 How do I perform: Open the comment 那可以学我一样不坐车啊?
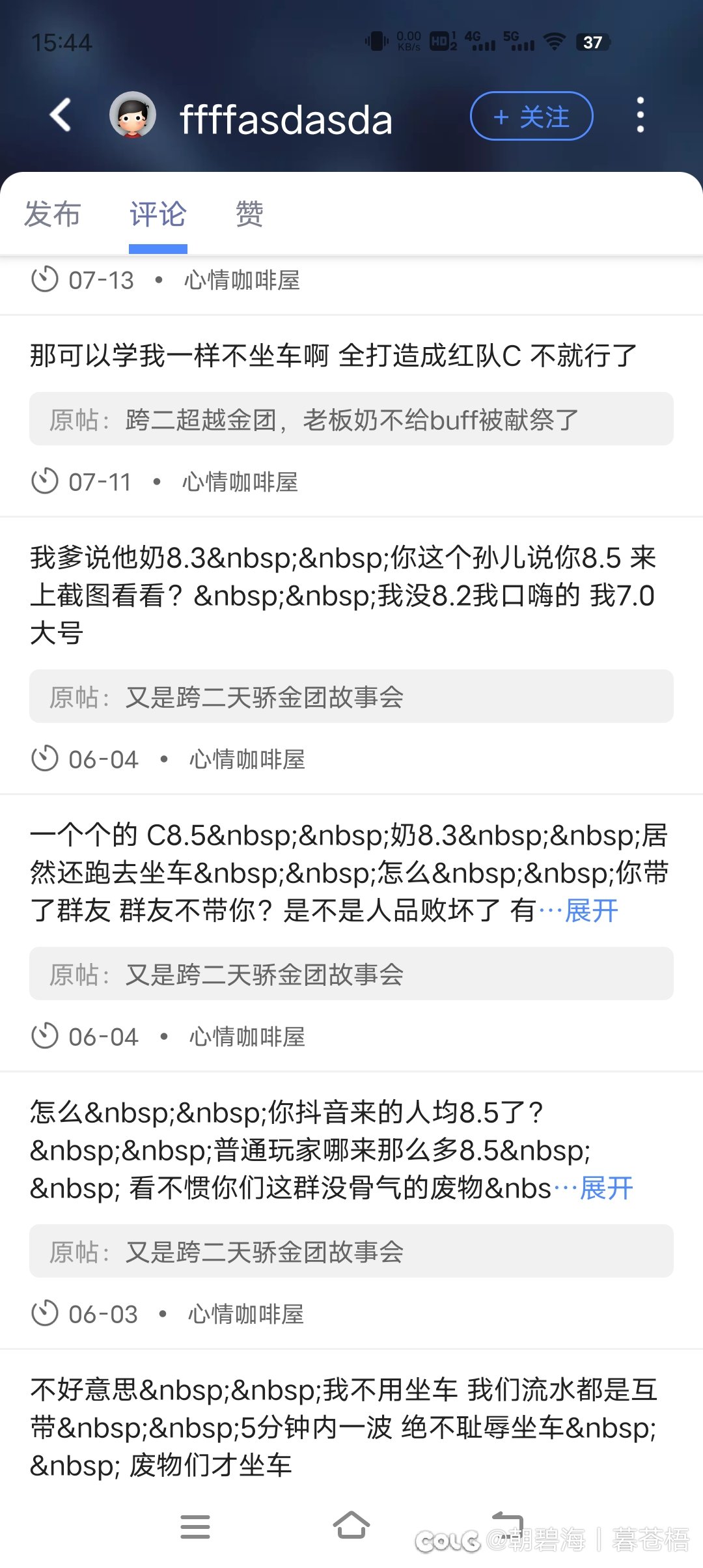point(333,356)
